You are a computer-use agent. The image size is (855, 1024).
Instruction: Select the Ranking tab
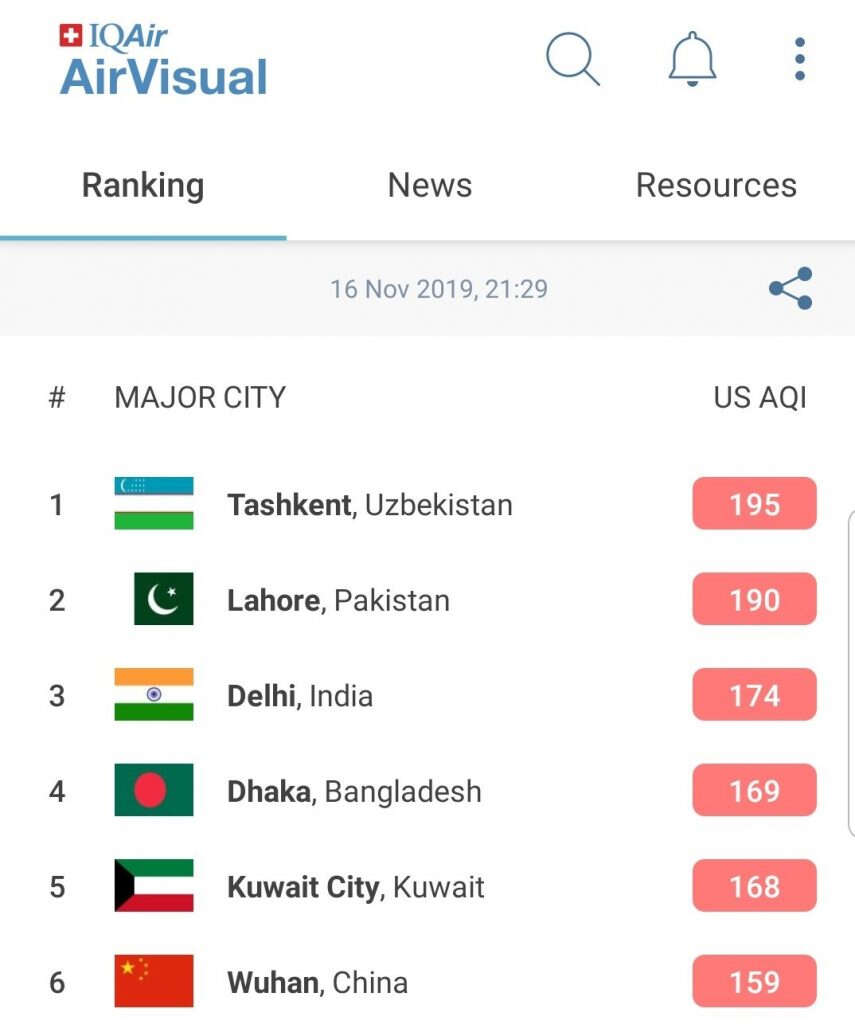(143, 186)
